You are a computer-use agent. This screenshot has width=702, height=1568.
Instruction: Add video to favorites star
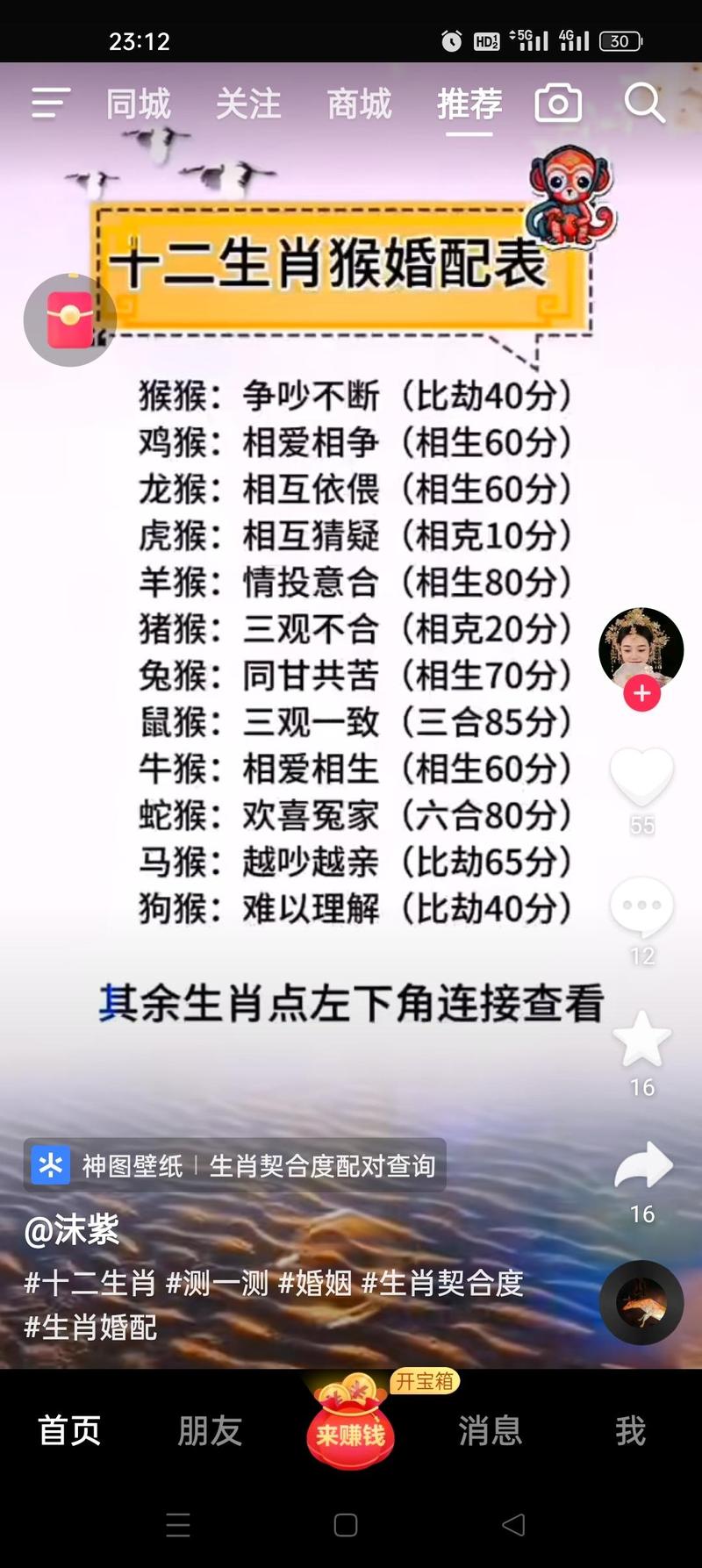pos(641,1039)
